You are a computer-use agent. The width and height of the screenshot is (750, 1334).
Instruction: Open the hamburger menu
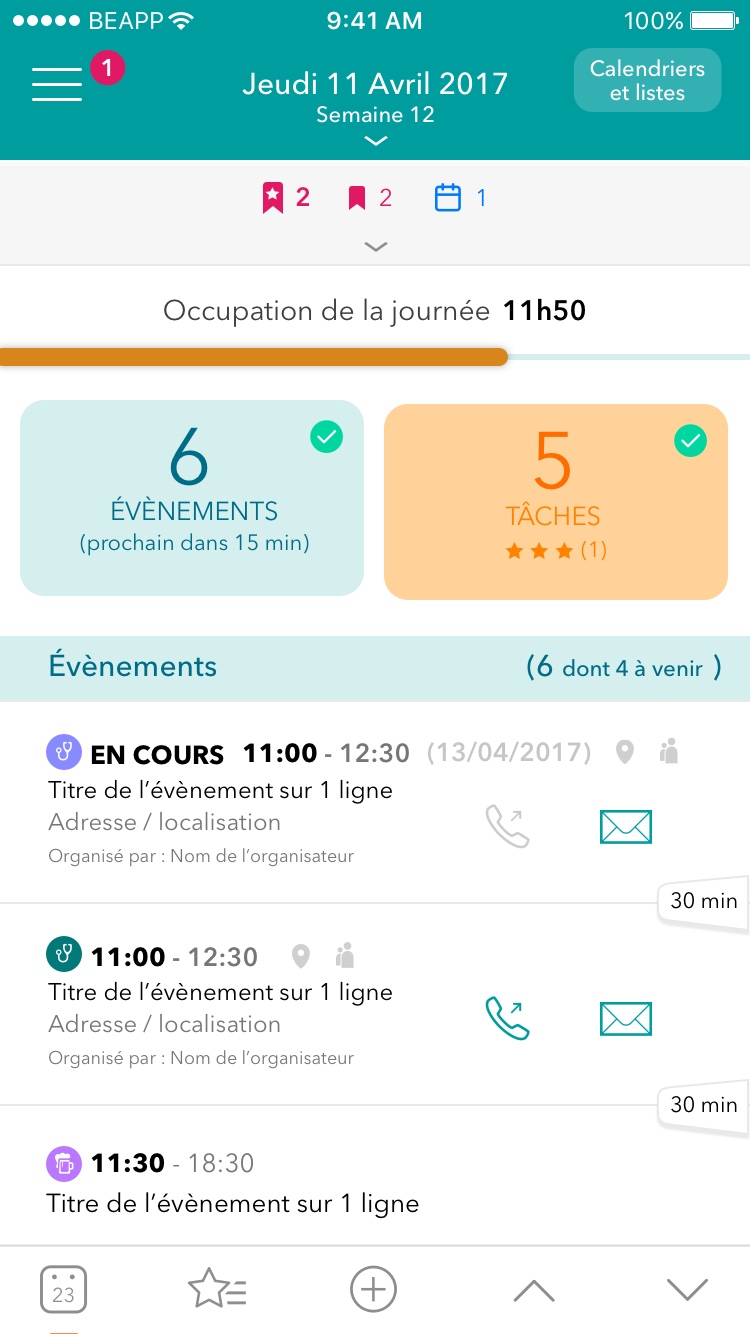[57, 84]
